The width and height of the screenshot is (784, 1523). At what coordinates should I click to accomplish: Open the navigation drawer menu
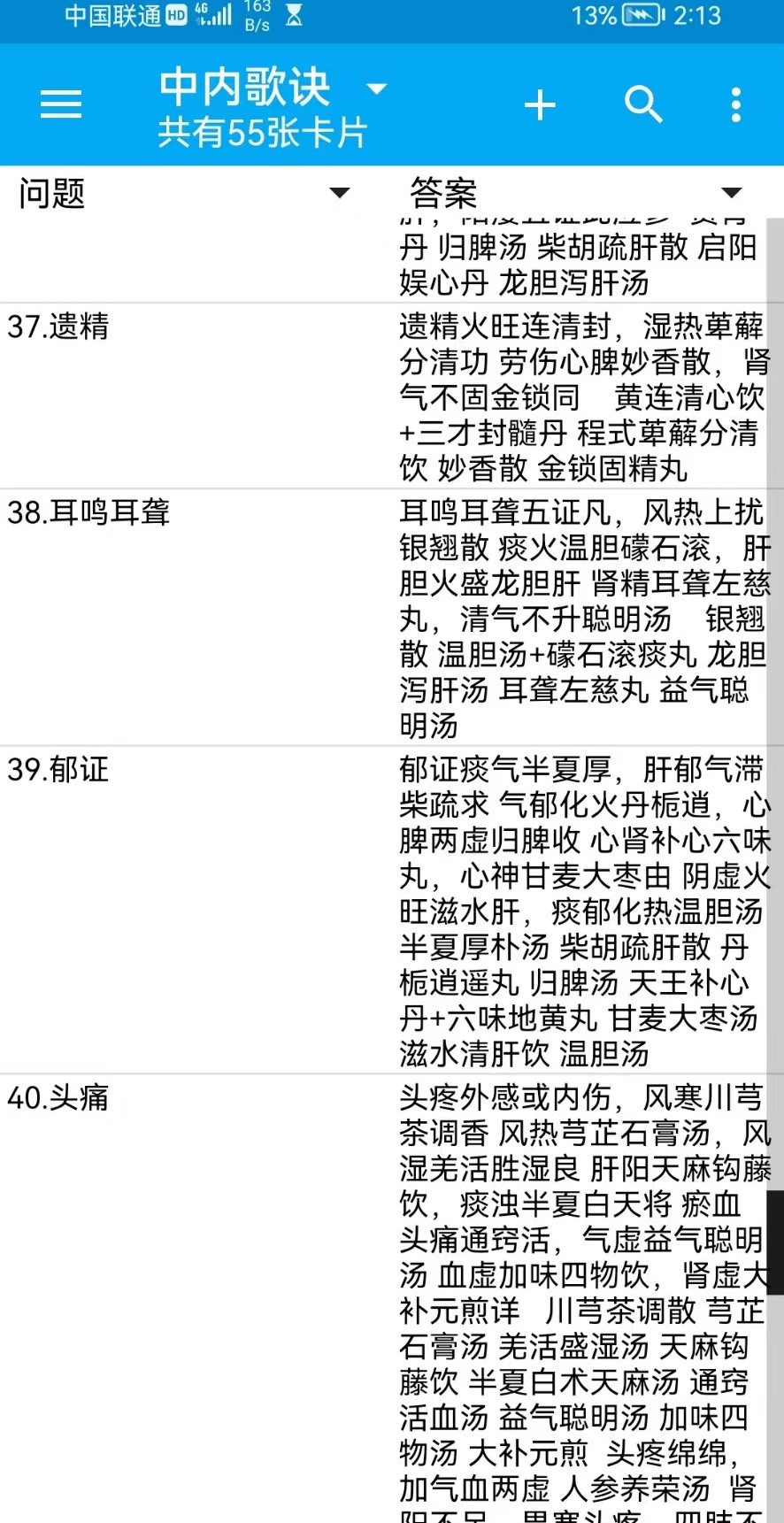point(61,104)
